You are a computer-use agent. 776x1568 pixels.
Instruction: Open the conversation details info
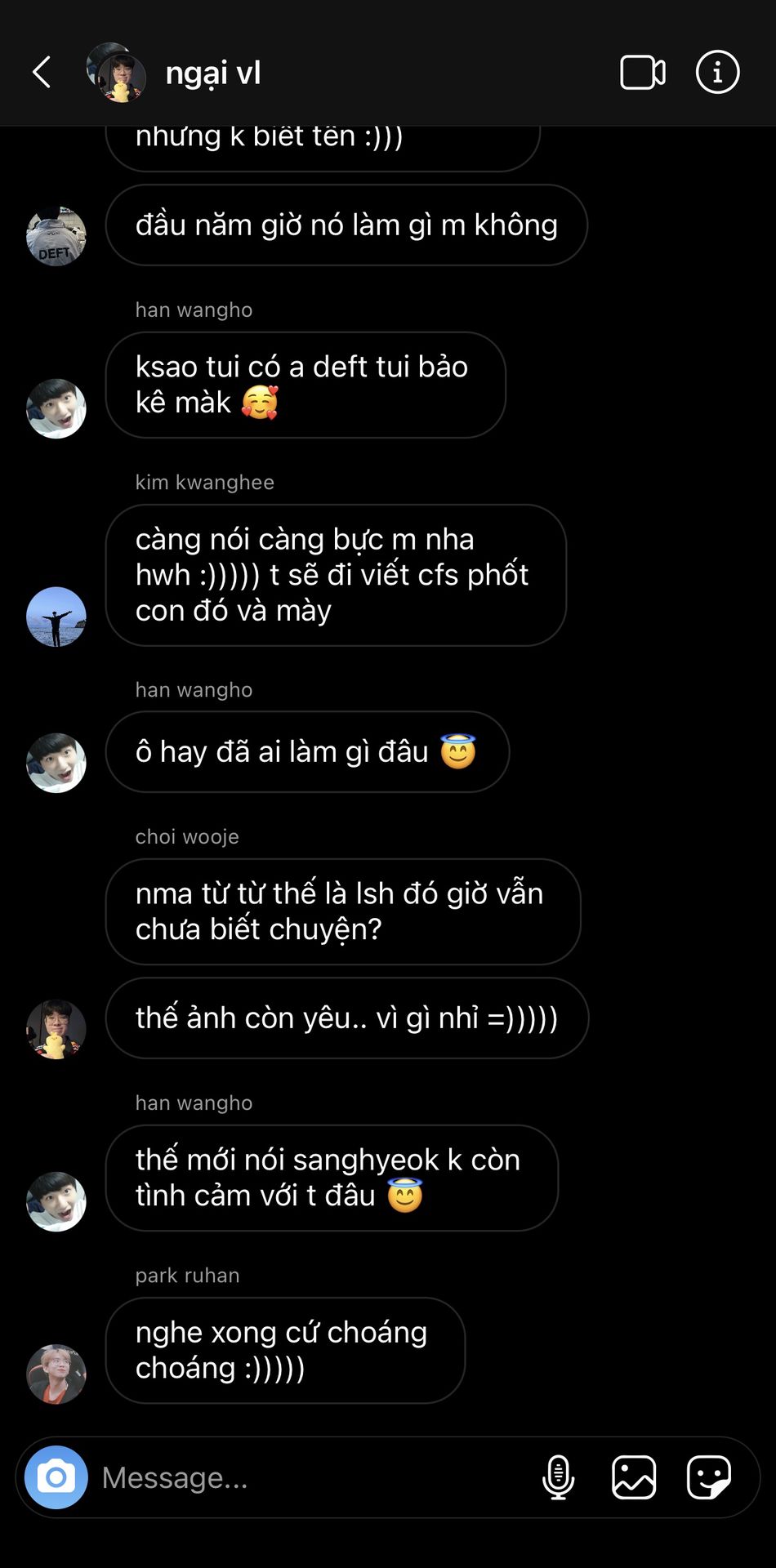717,73
